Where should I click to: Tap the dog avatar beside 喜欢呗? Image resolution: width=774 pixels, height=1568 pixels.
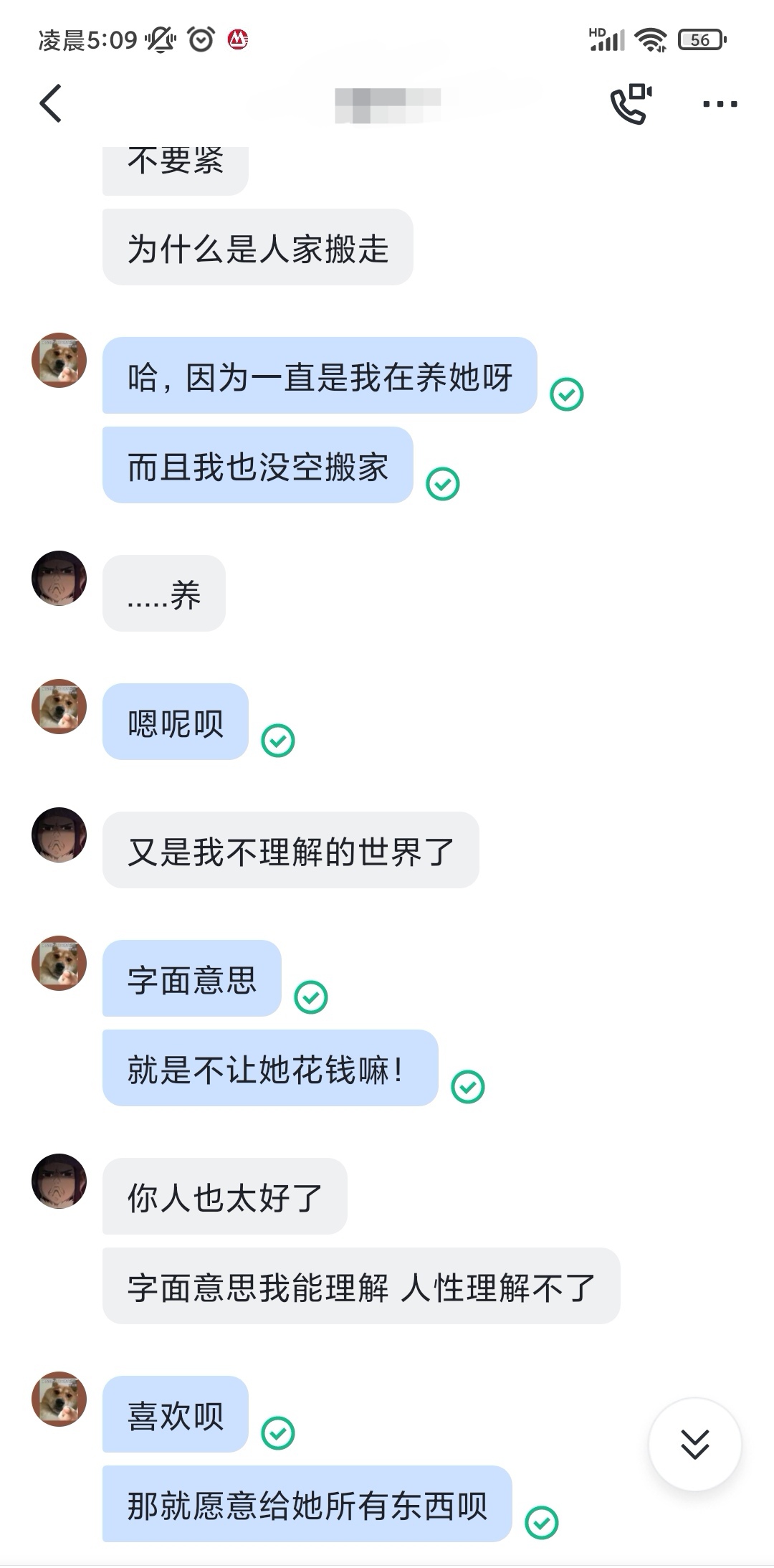pyautogui.click(x=59, y=1399)
